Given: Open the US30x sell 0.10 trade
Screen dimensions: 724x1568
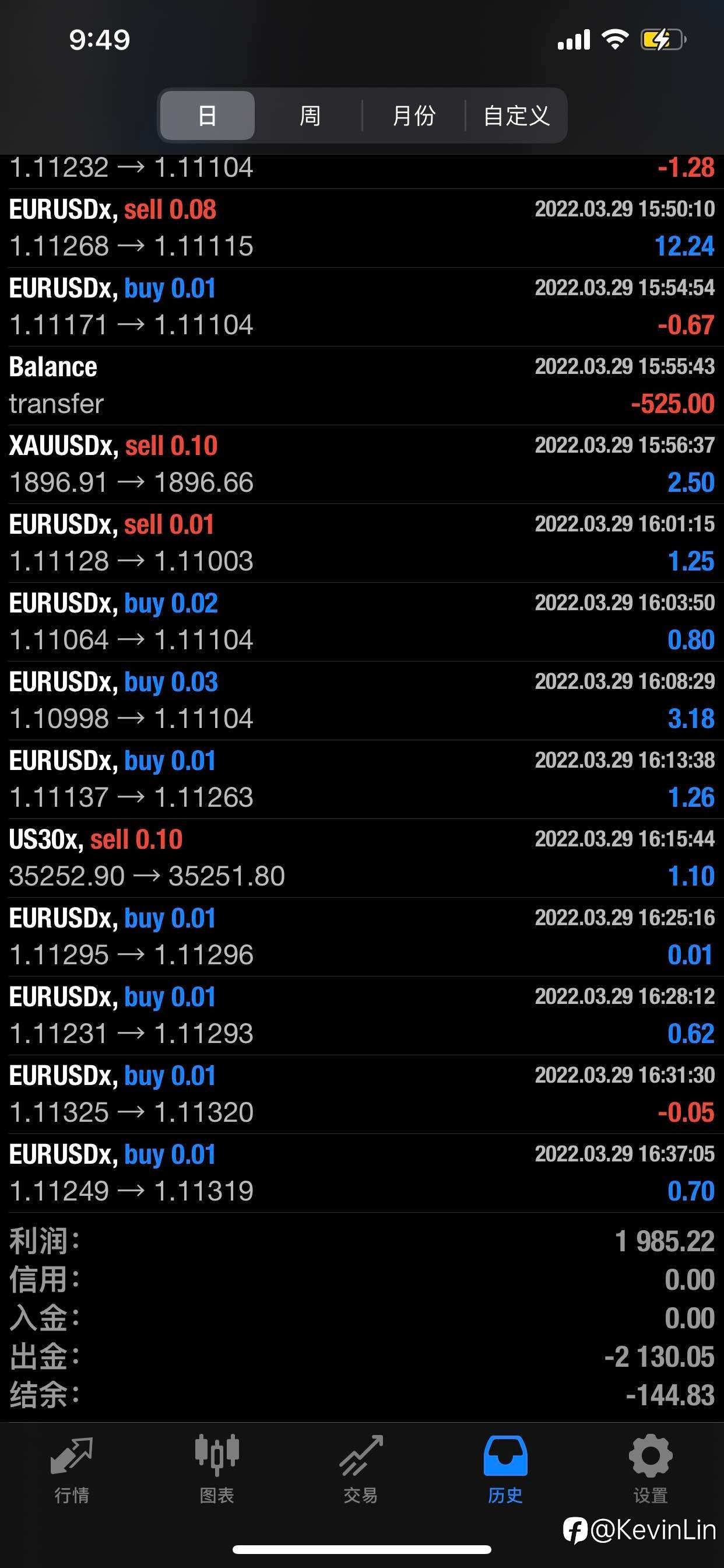Looking at the screenshot, I should (362, 858).
